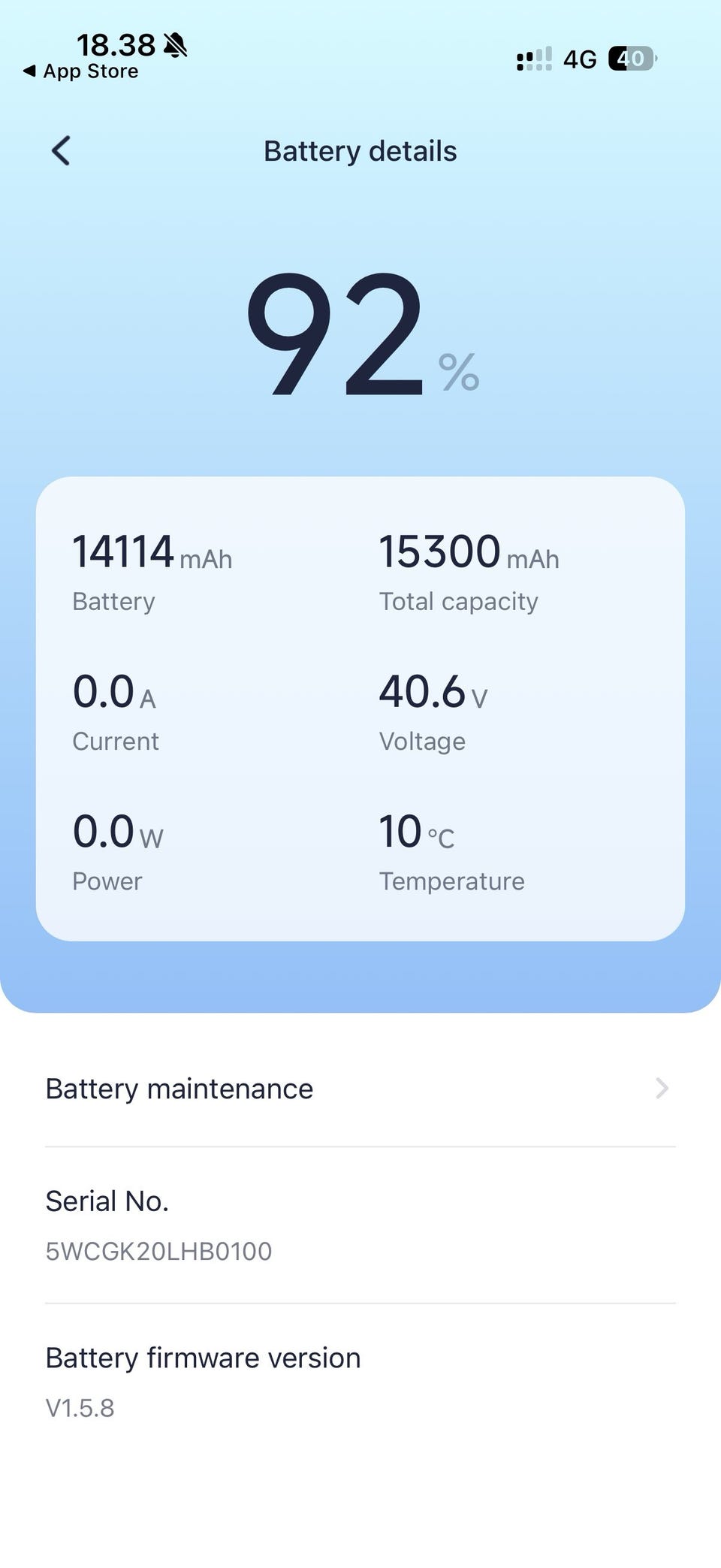Go back from Battery details

(61, 150)
